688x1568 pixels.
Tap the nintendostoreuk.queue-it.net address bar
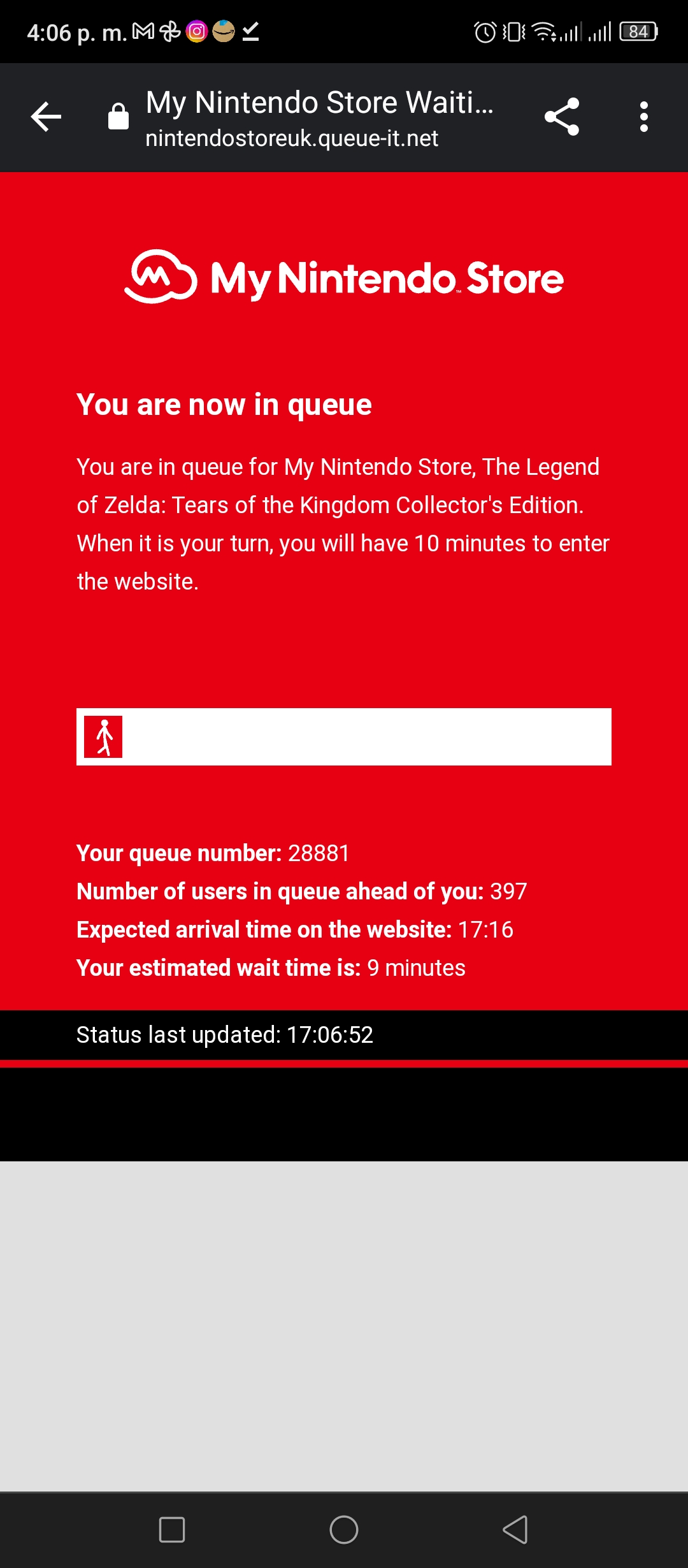click(x=292, y=138)
